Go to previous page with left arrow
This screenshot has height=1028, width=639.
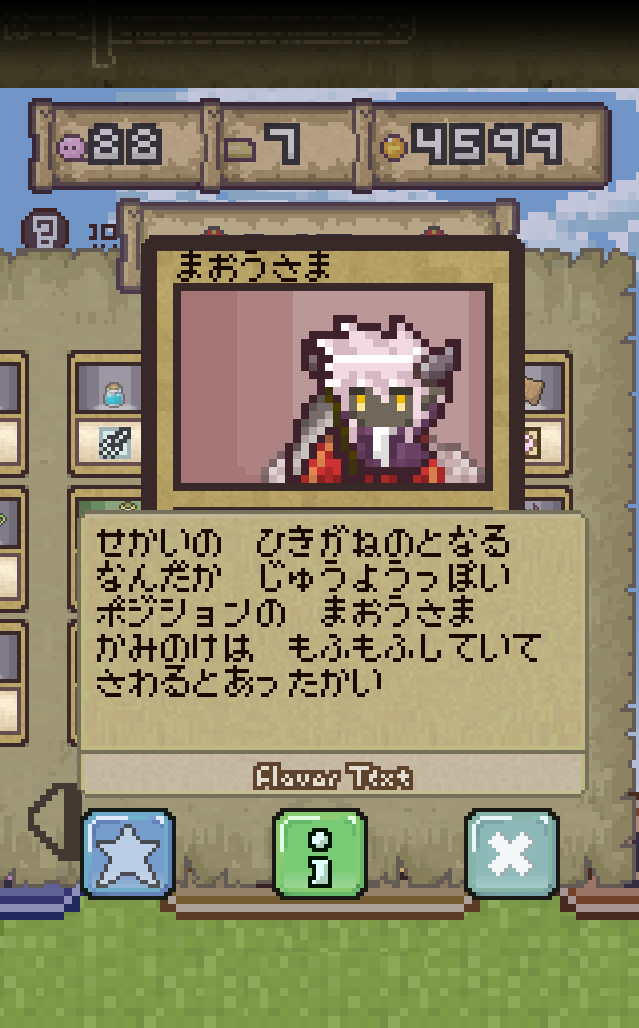point(54,821)
